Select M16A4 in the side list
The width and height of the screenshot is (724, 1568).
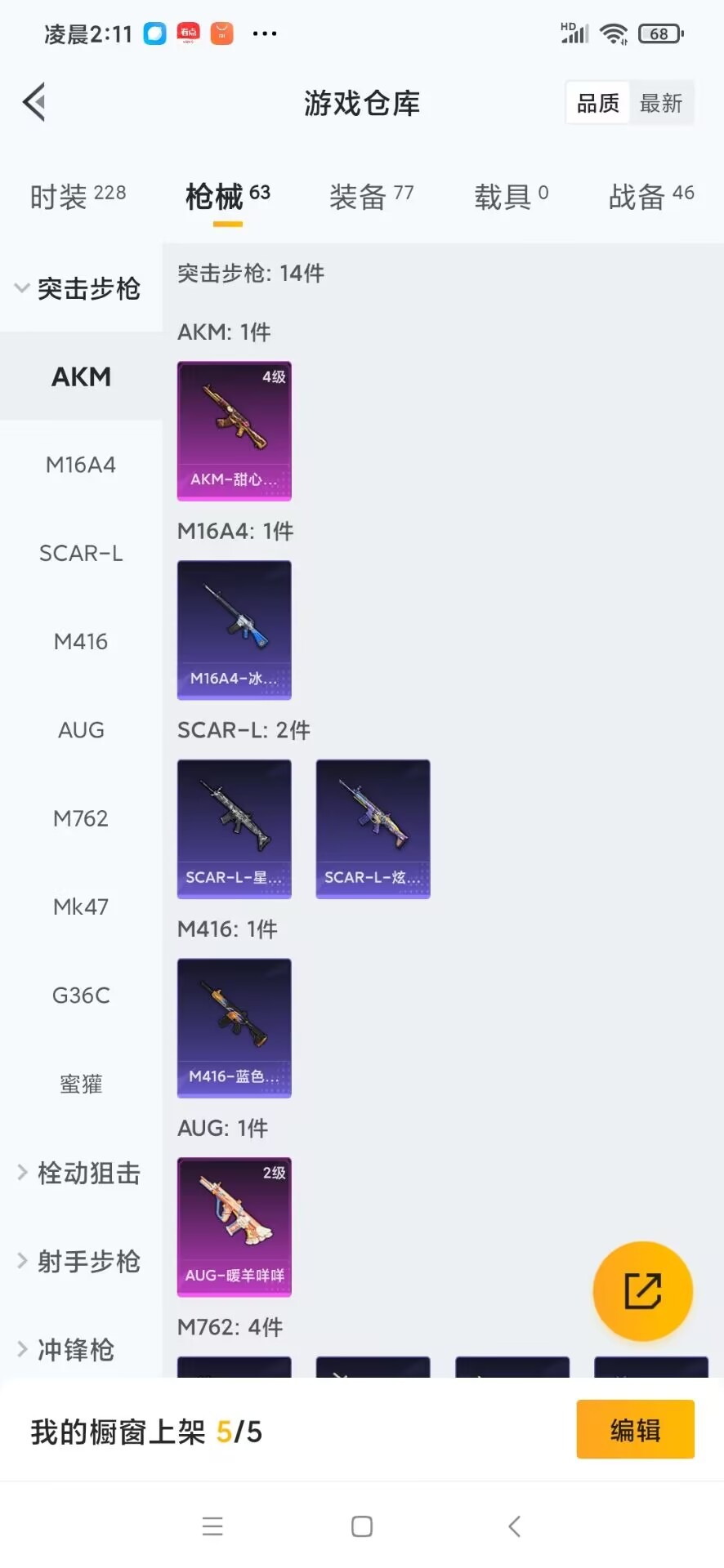tap(81, 465)
